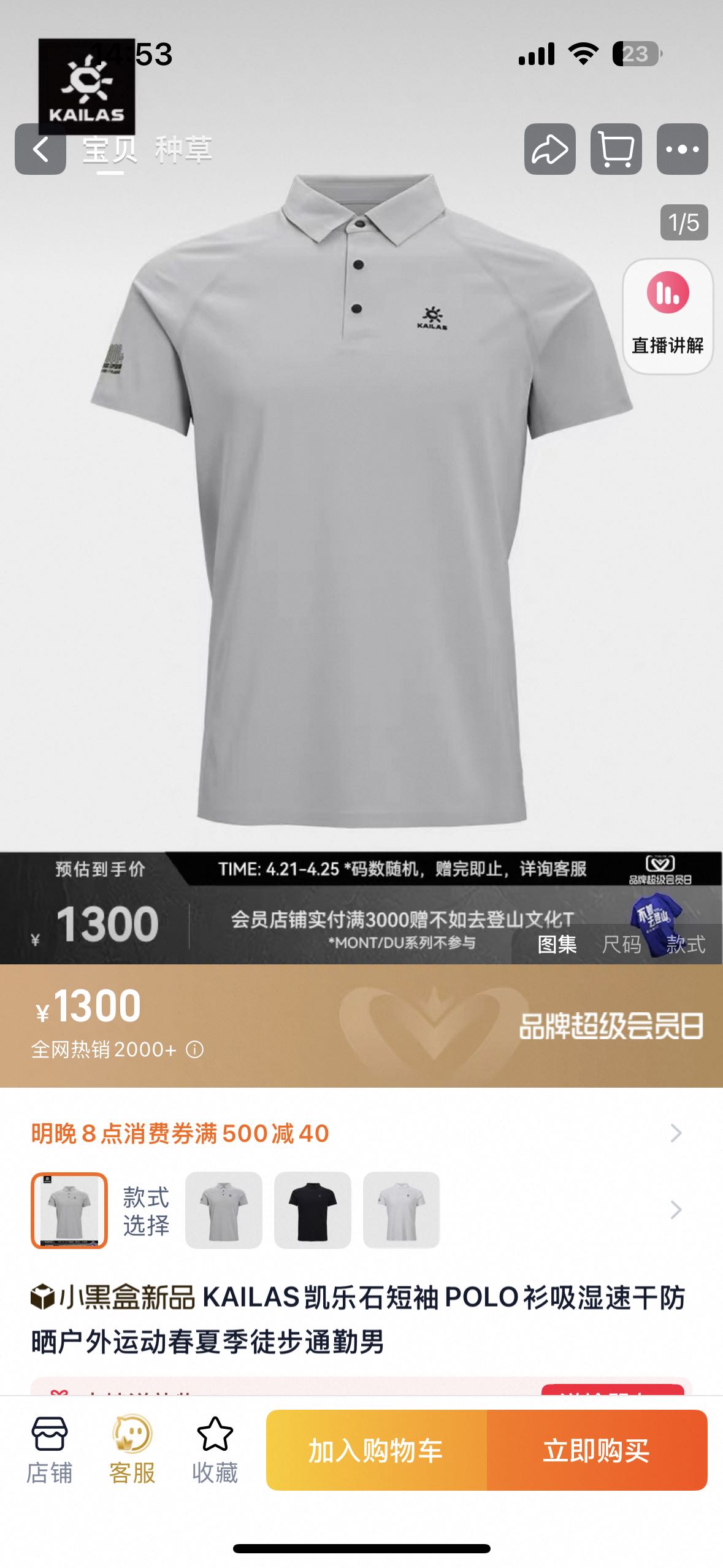Screen dimensions: 723x1568
Task: Open coupon offer 满500减40
Action: tap(356, 1133)
